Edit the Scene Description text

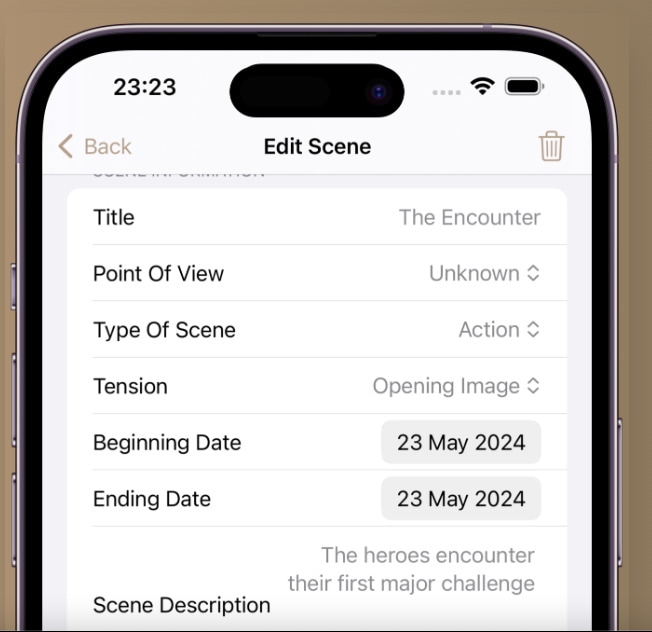[x=411, y=569]
